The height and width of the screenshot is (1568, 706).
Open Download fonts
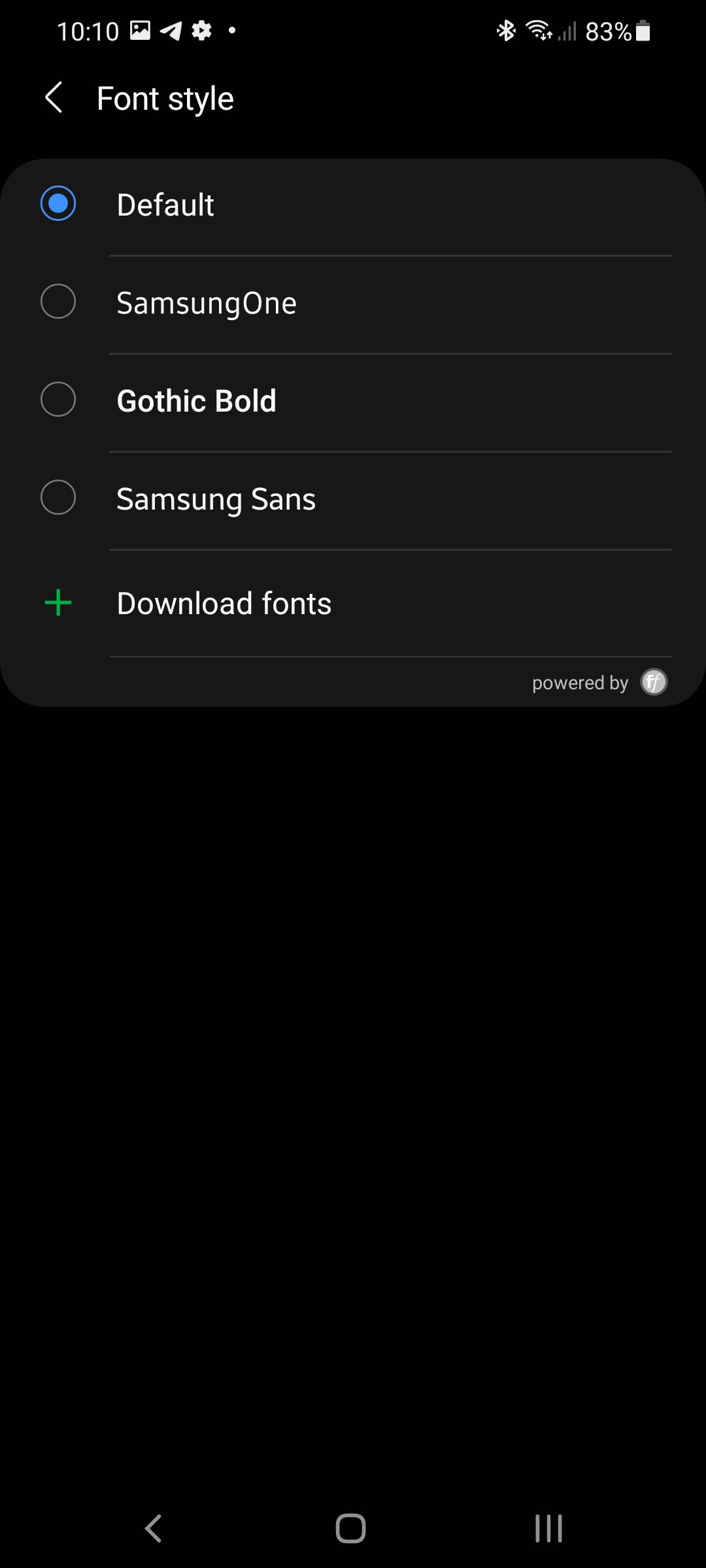[224, 603]
